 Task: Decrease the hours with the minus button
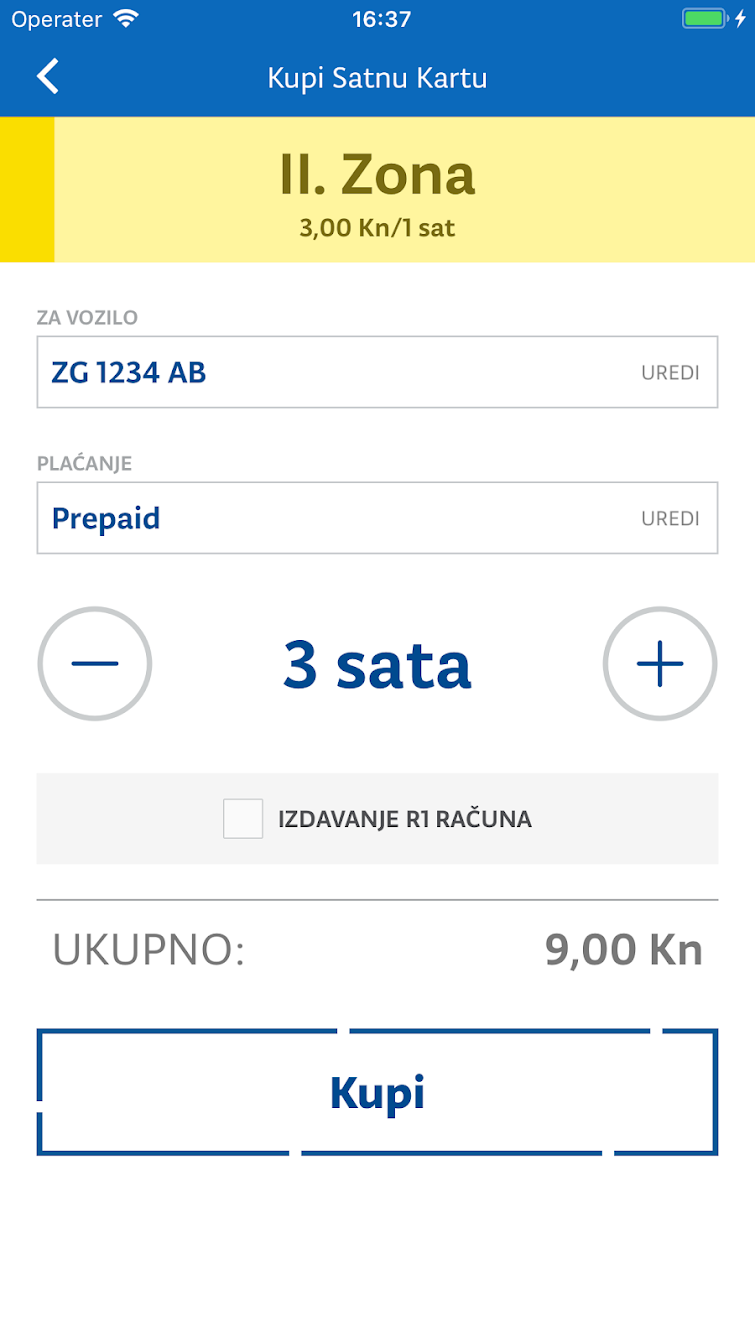[x=95, y=664]
